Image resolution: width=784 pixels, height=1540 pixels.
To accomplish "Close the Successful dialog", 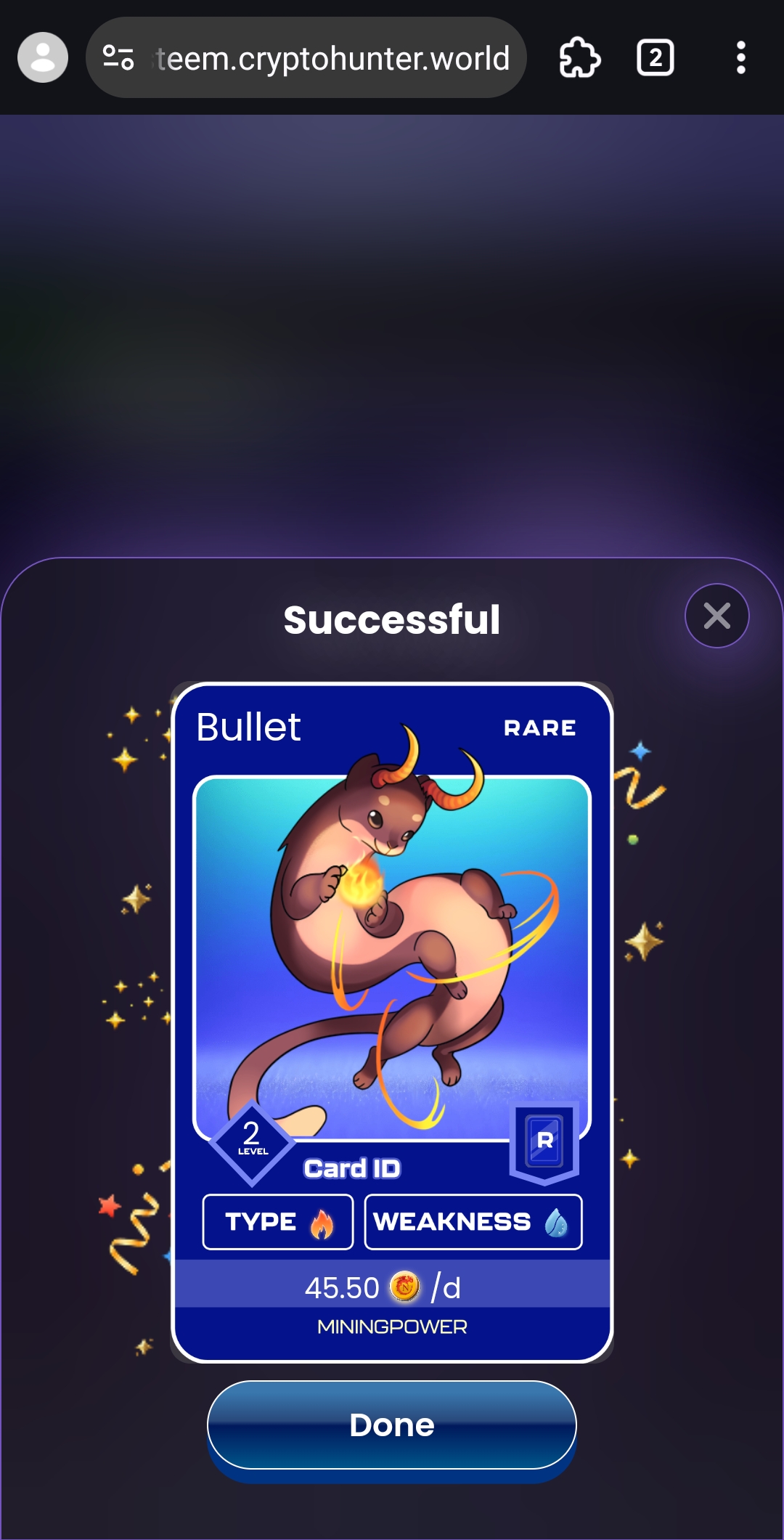I will (716, 616).
